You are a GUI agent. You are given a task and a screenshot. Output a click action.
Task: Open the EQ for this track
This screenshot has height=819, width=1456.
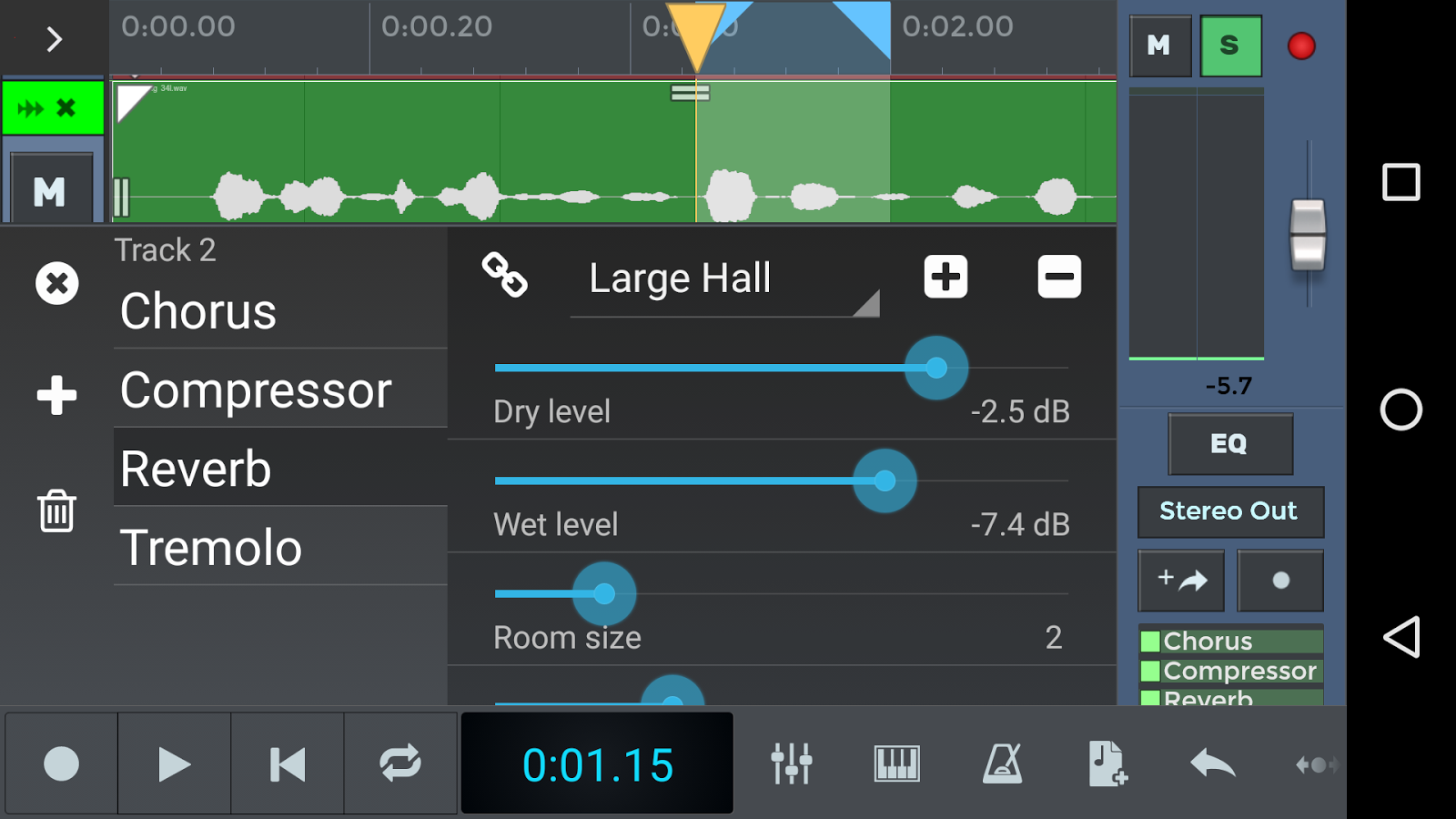click(x=1229, y=444)
